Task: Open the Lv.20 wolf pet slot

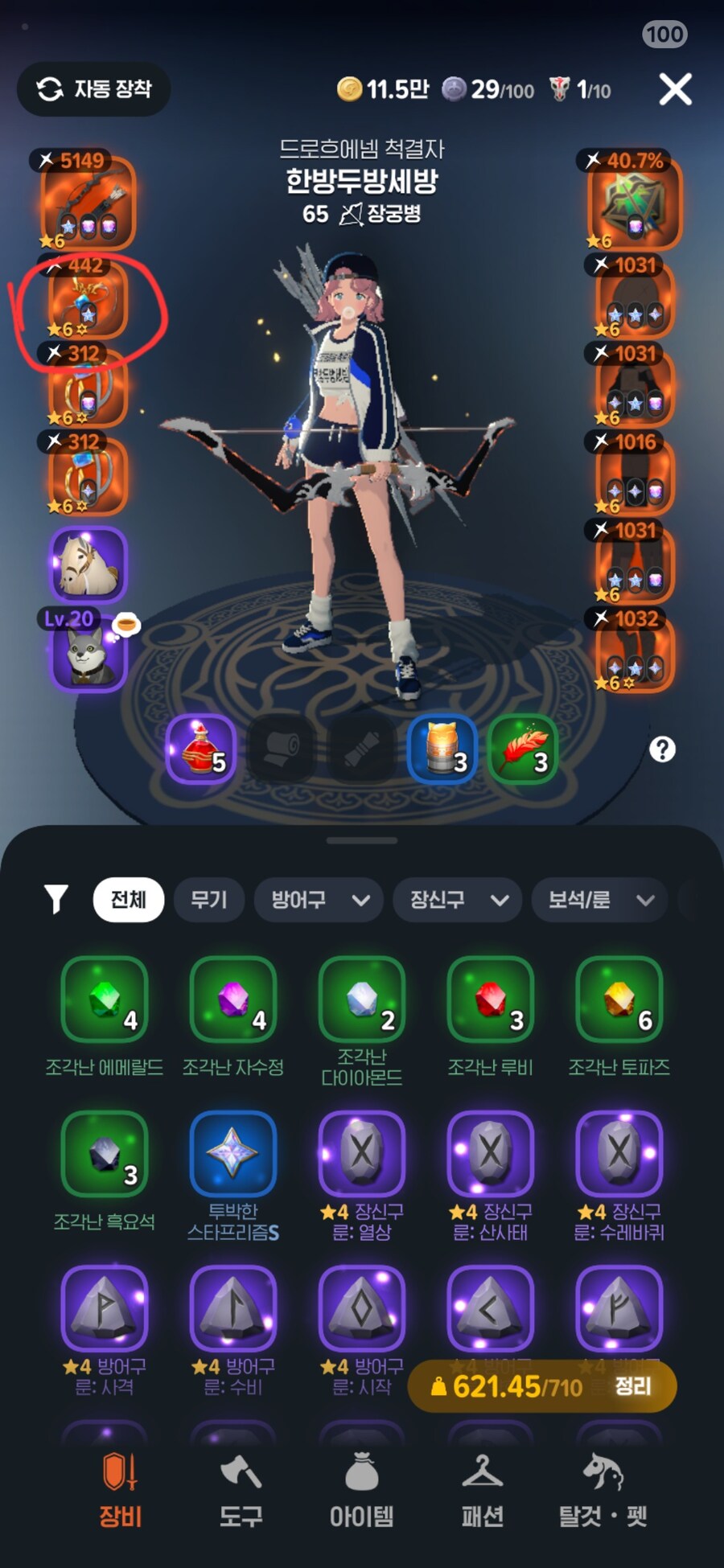Action: click(88, 653)
